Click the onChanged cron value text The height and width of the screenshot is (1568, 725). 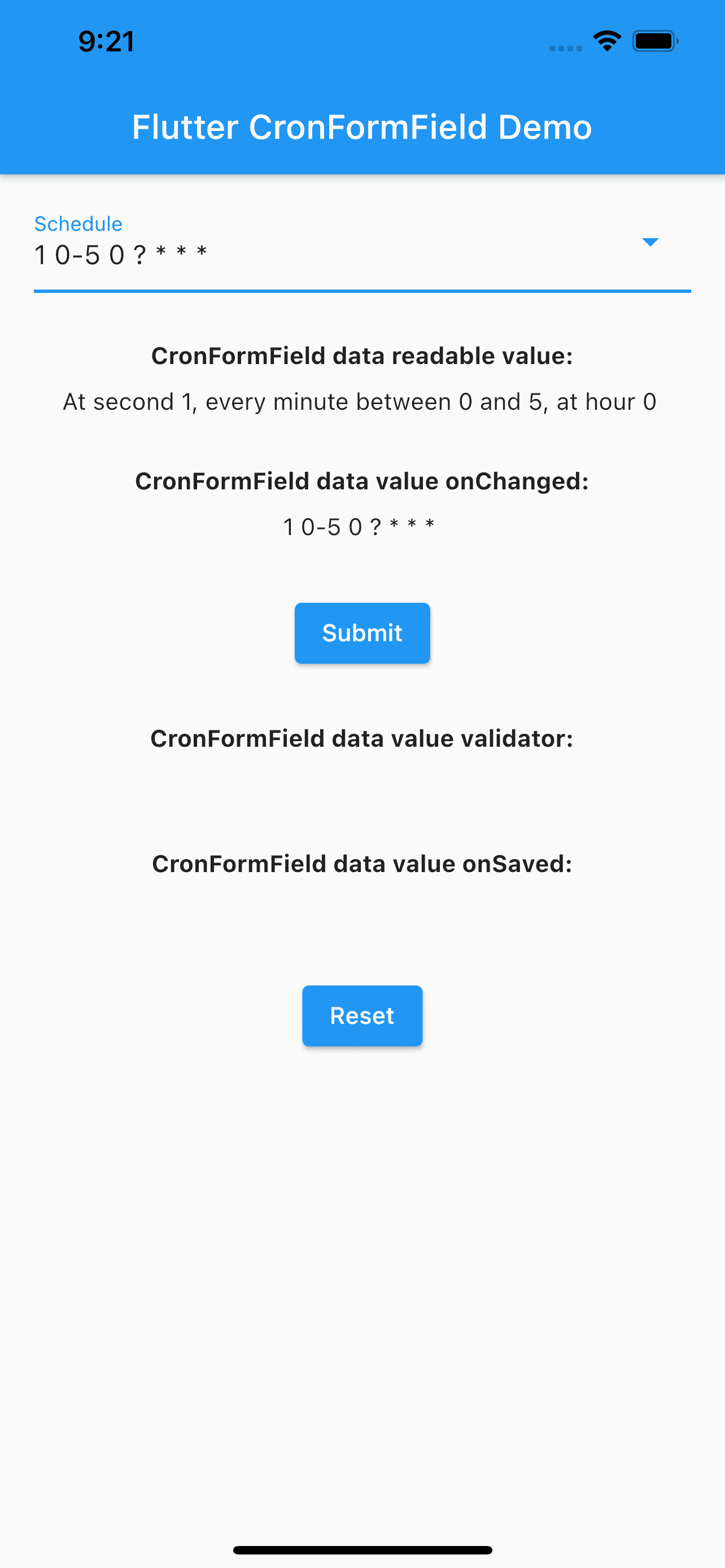pos(358,526)
